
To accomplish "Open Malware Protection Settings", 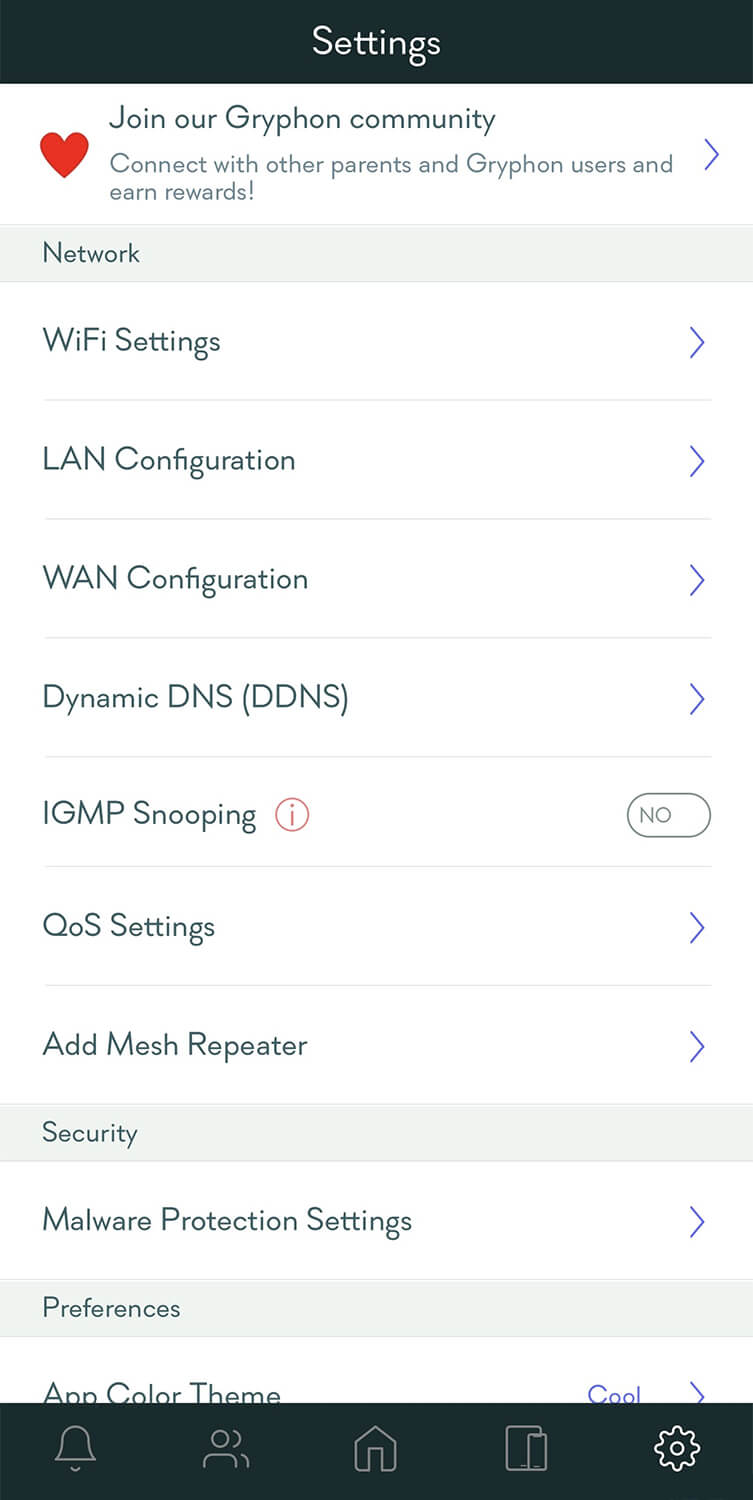I will coord(376,1221).
